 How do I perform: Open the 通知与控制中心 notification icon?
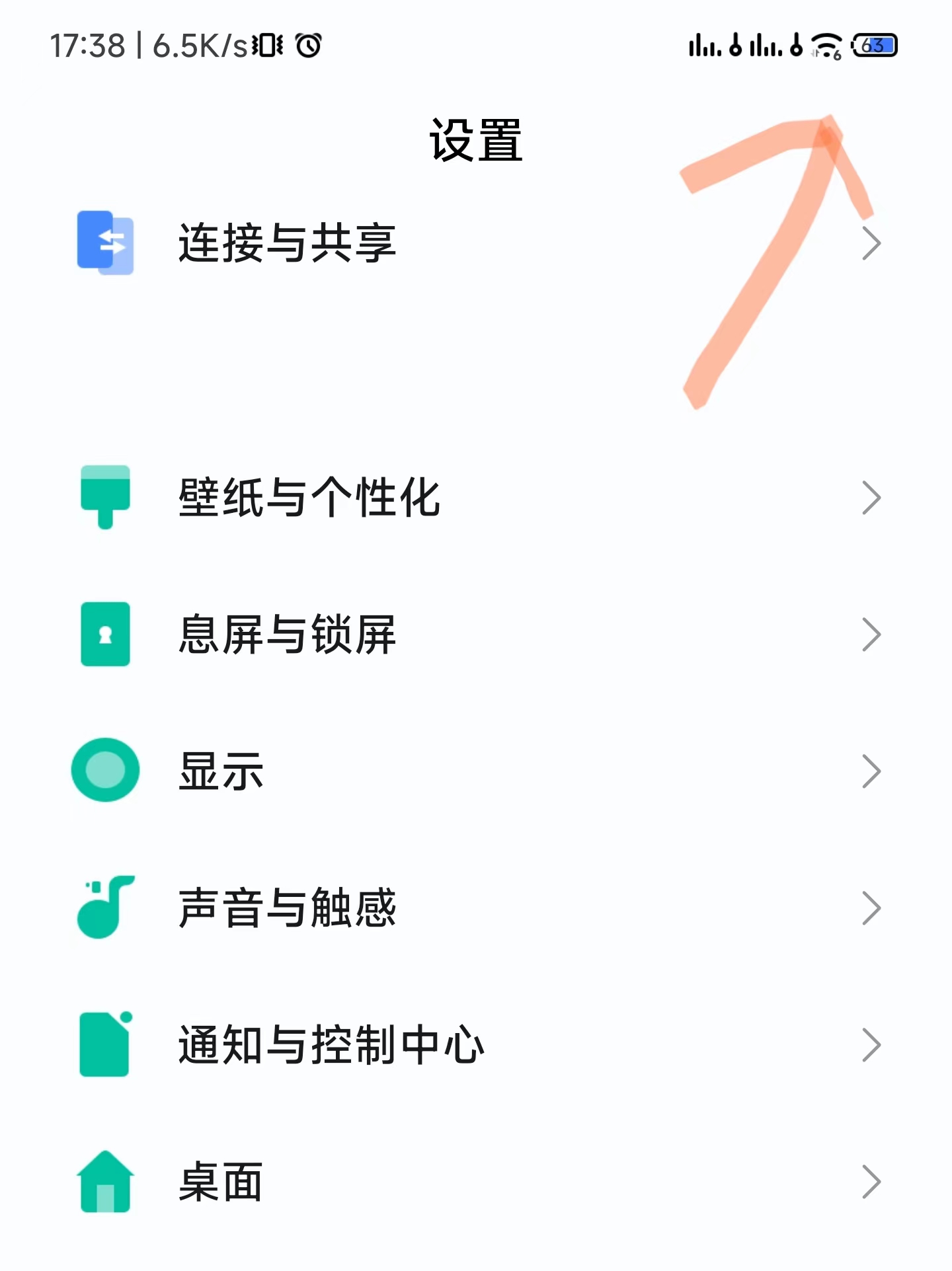tap(104, 1044)
